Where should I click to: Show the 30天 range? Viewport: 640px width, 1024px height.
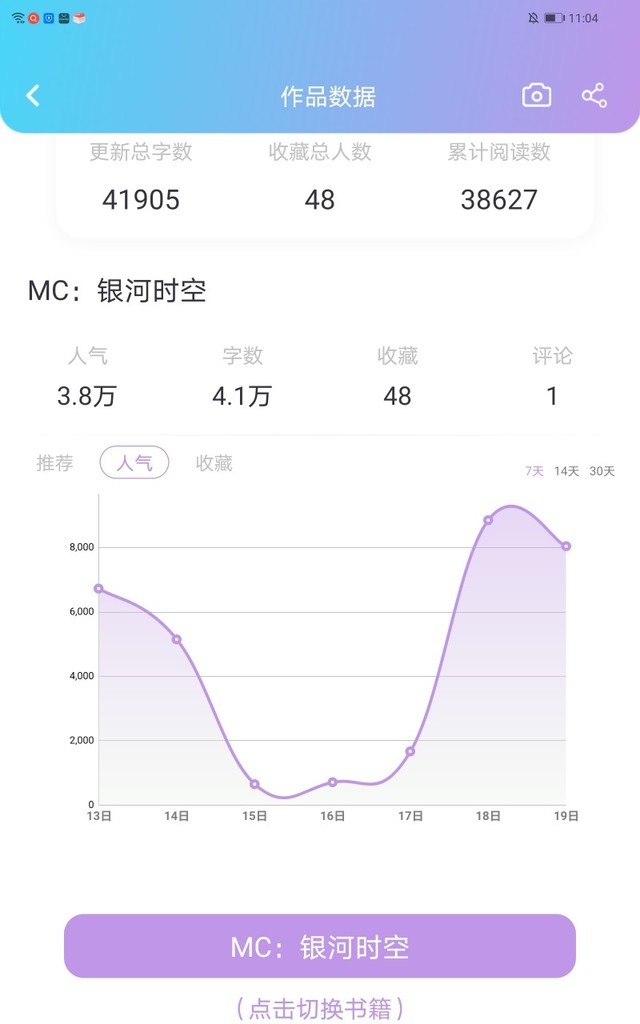coord(602,471)
